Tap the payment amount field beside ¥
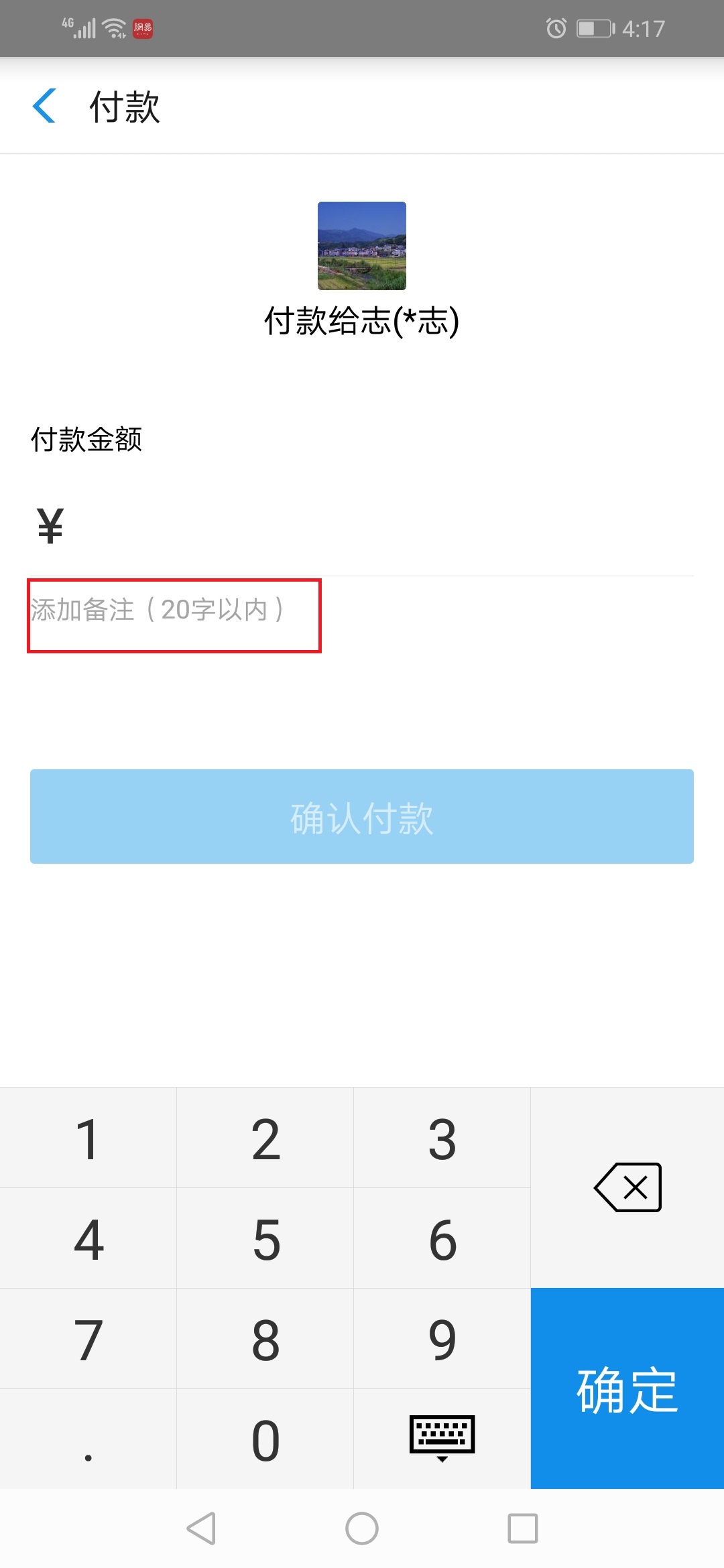The width and height of the screenshot is (724, 1568). (x=375, y=526)
